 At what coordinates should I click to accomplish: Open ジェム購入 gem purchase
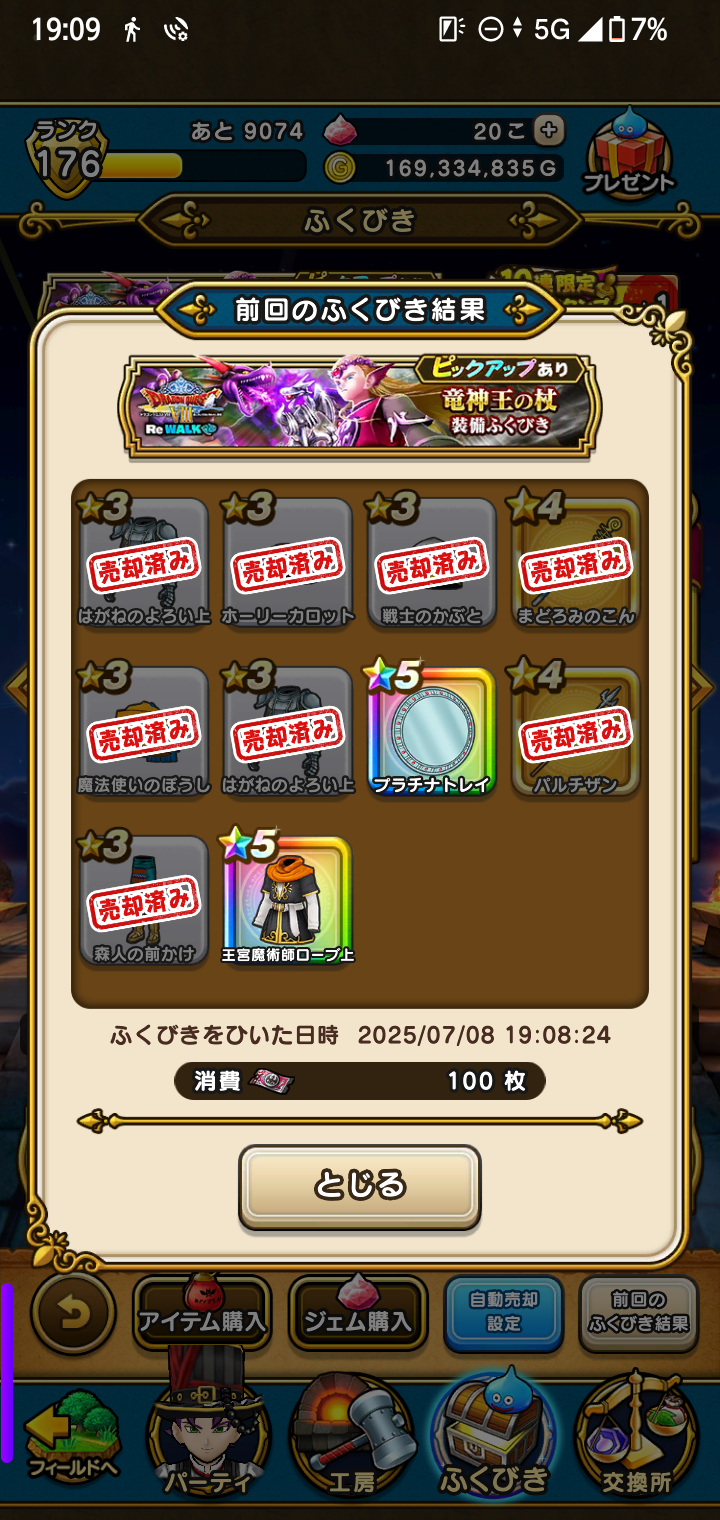pos(358,1314)
